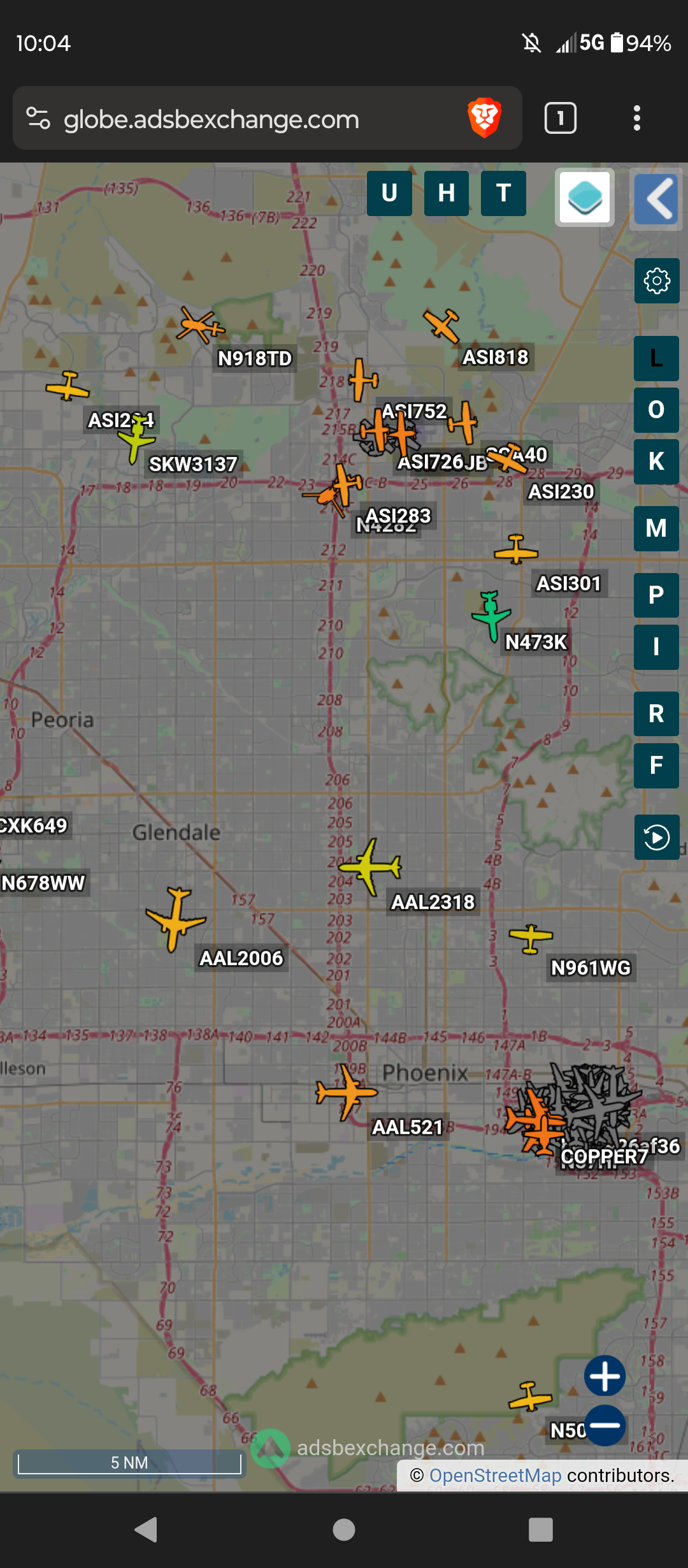Viewport: 688px width, 1568px height.
Task: Expand the sidebar with the left arrow
Action: pos(657,199)
